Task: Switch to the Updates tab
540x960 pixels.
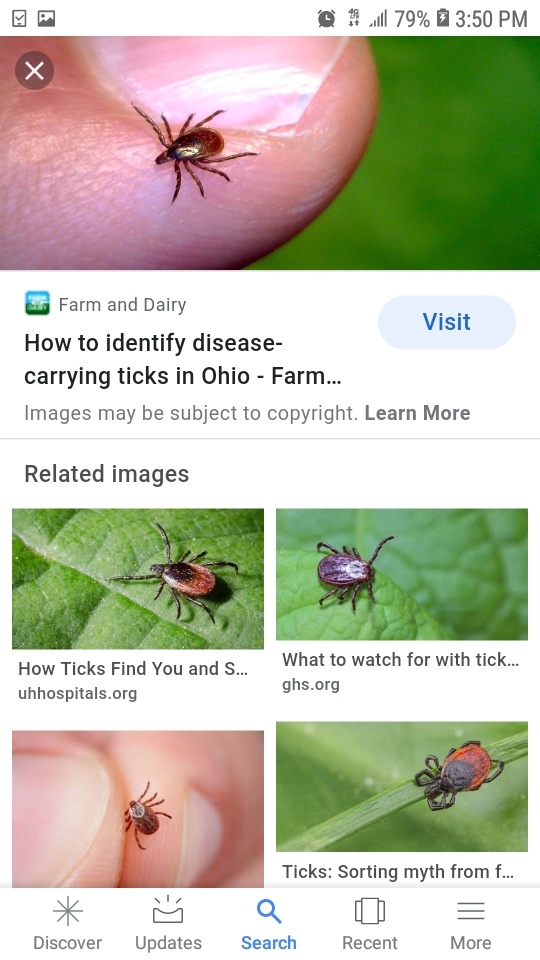Action: click(168, 924)
